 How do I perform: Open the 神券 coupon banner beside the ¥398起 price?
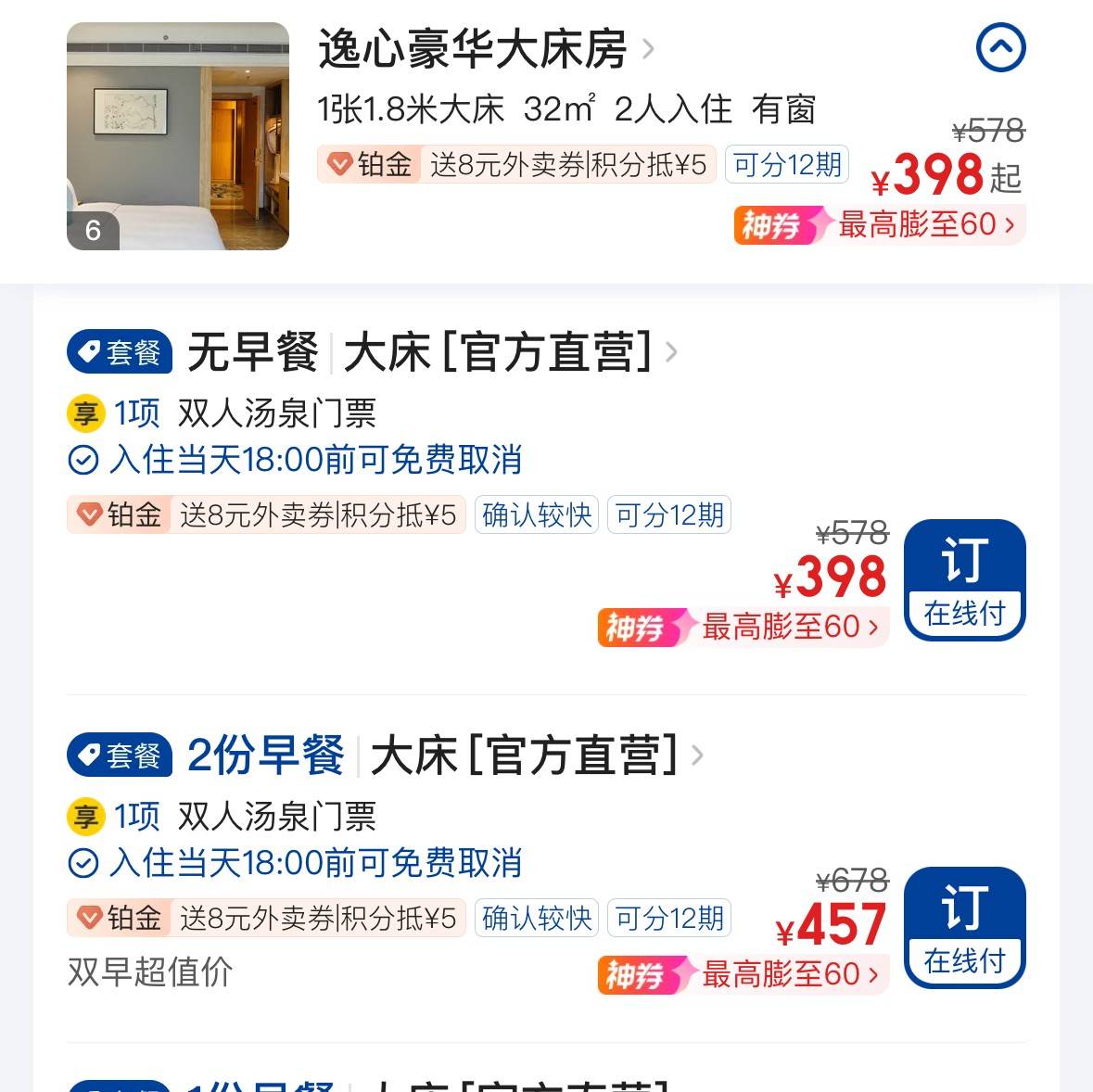click(879, 225)
